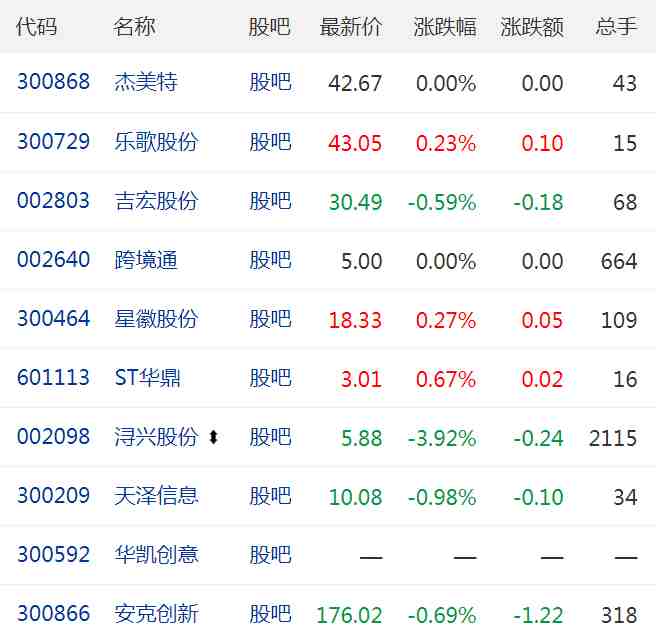This screenshot has height=641, width=656.
Task: Tap stock code 002803
Action: [x=53, y=201]
